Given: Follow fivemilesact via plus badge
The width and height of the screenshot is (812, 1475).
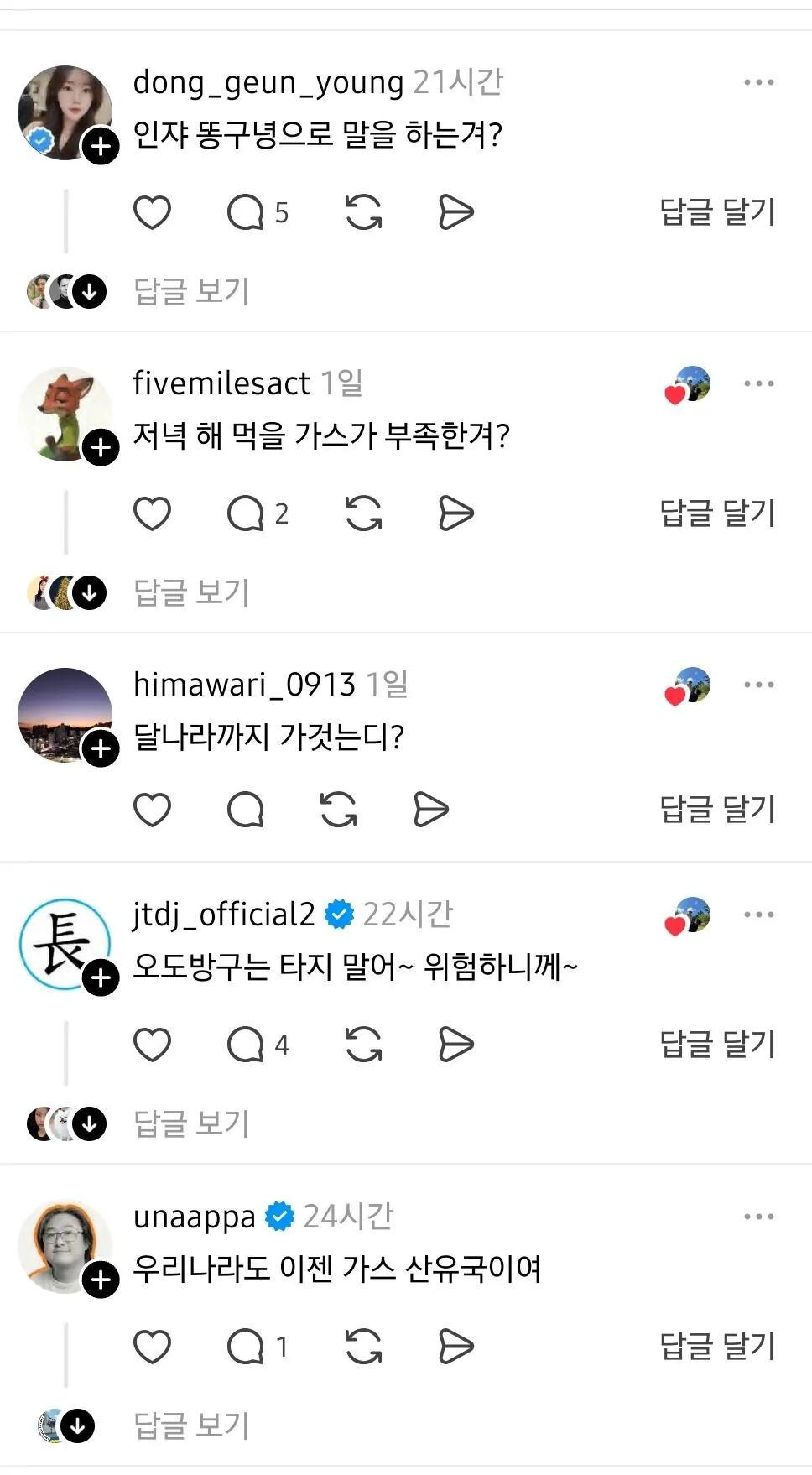Looking at the screenshot, I should 101,448.
